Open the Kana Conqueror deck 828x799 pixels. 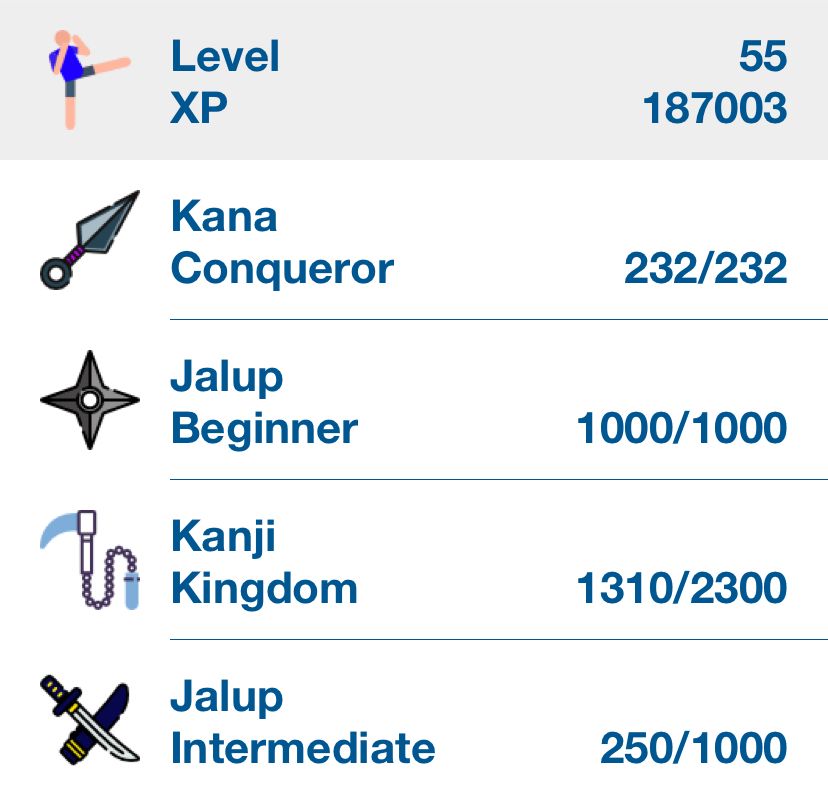[x=413, y=242]
